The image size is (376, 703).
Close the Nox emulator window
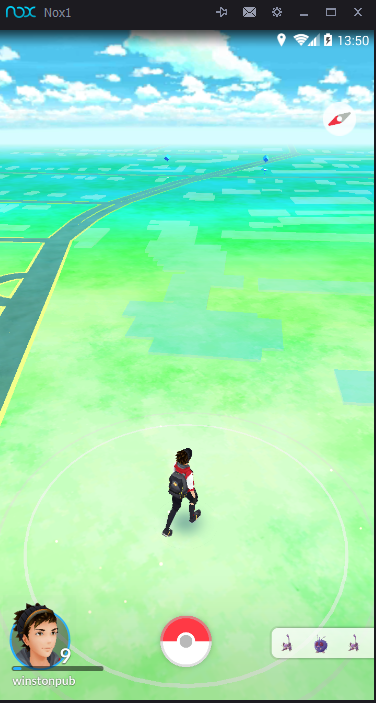click(358, 13)
